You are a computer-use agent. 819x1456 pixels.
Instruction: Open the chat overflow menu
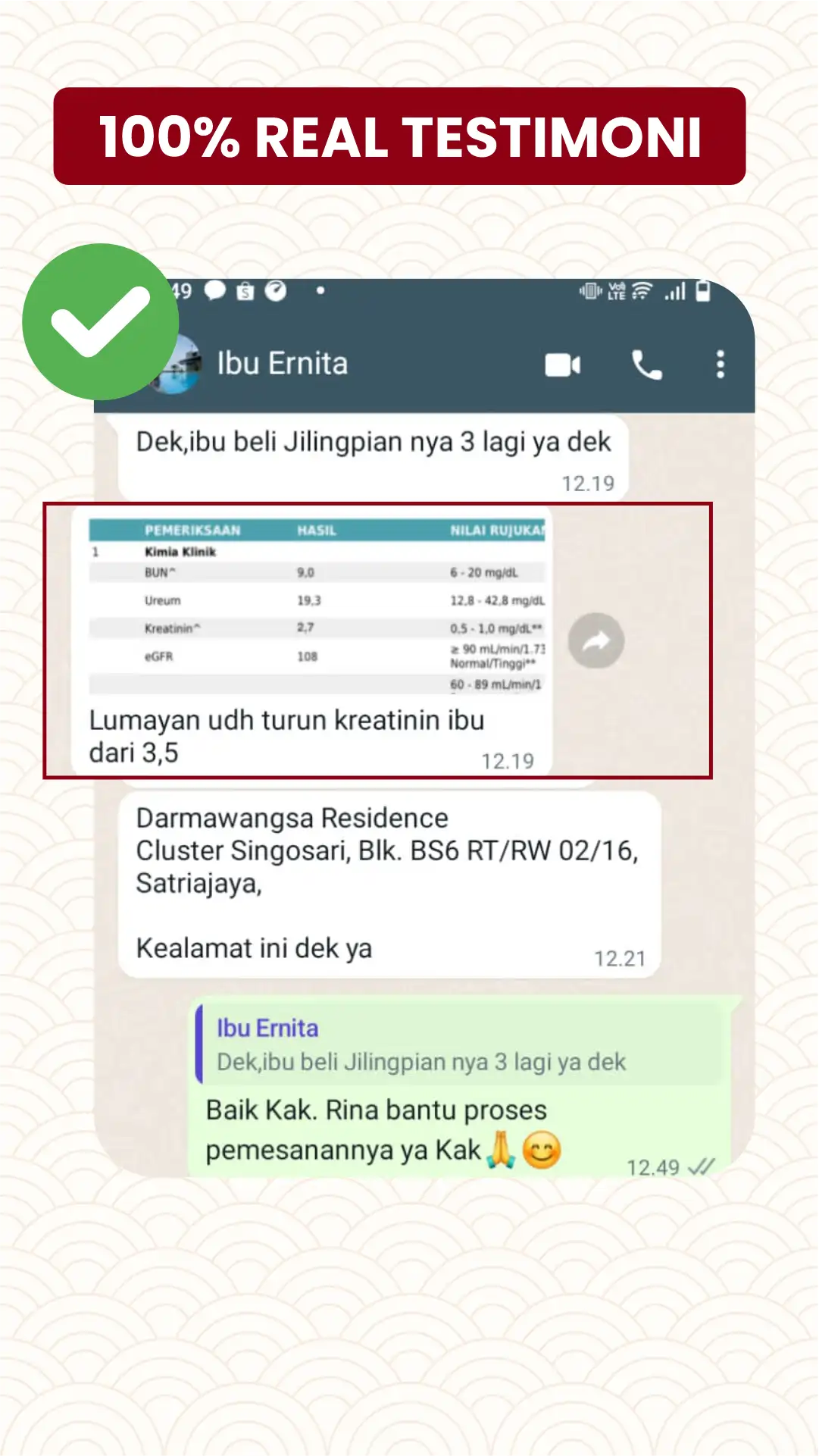(x=718, y=366)
